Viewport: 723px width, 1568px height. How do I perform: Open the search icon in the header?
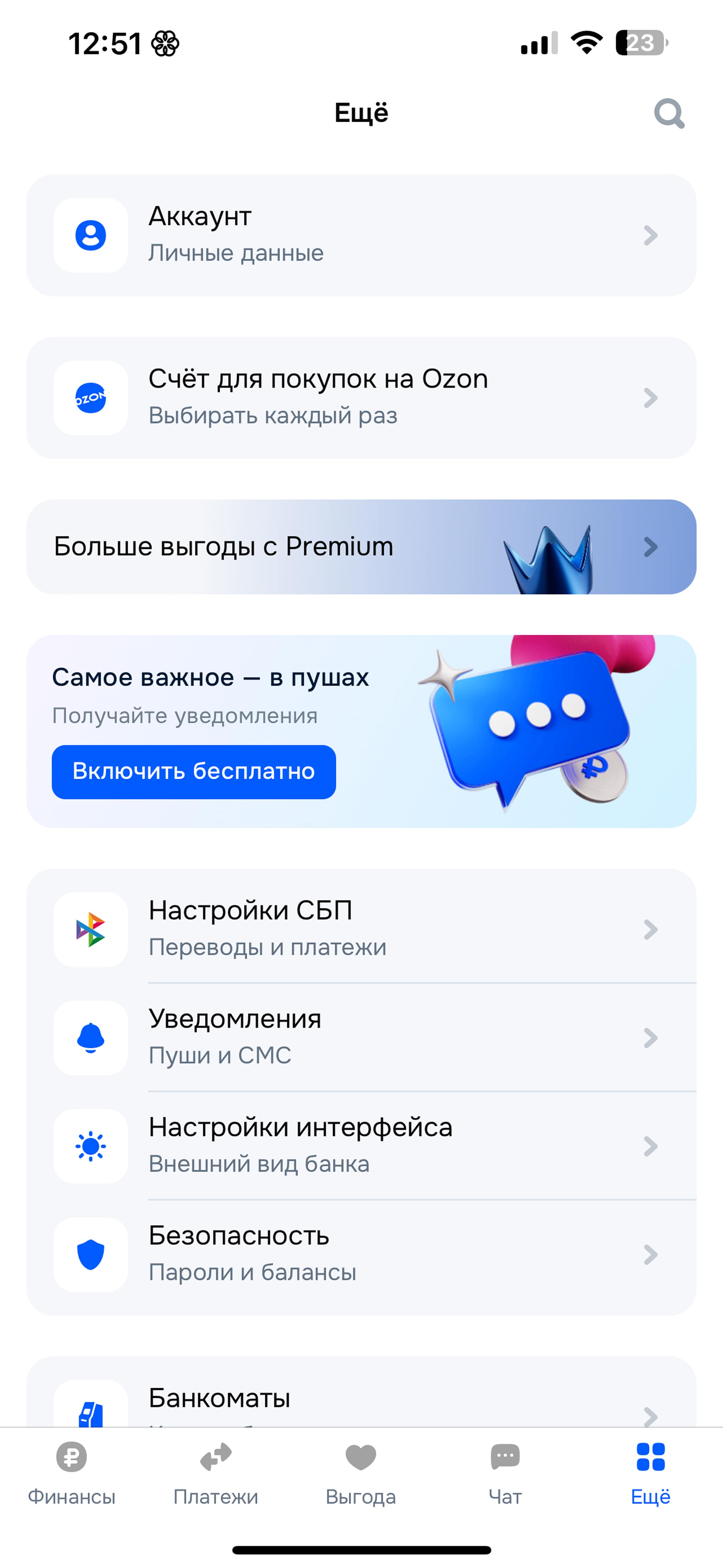point(669,114)
